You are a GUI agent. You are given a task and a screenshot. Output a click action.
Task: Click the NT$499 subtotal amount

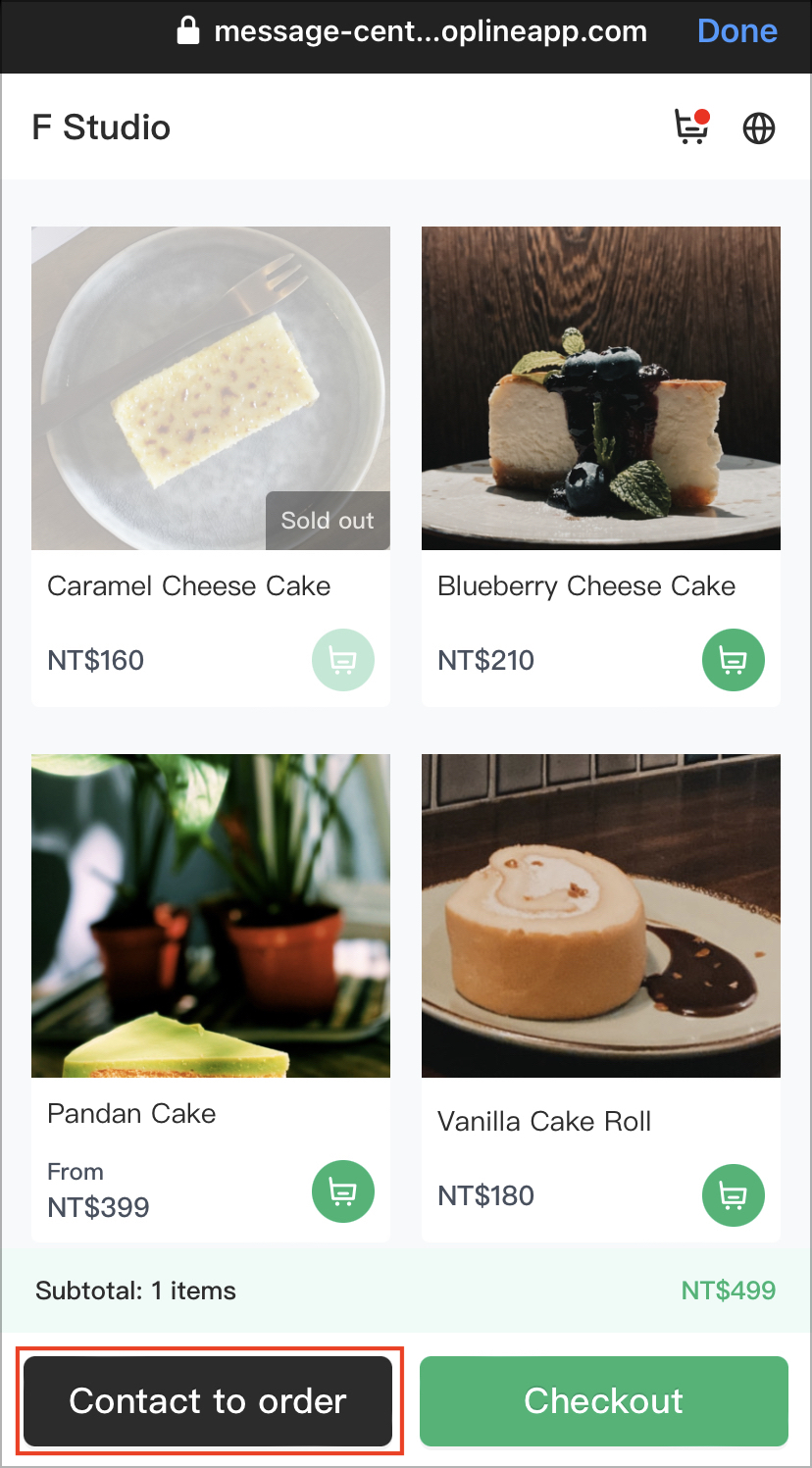point(729,1291)
